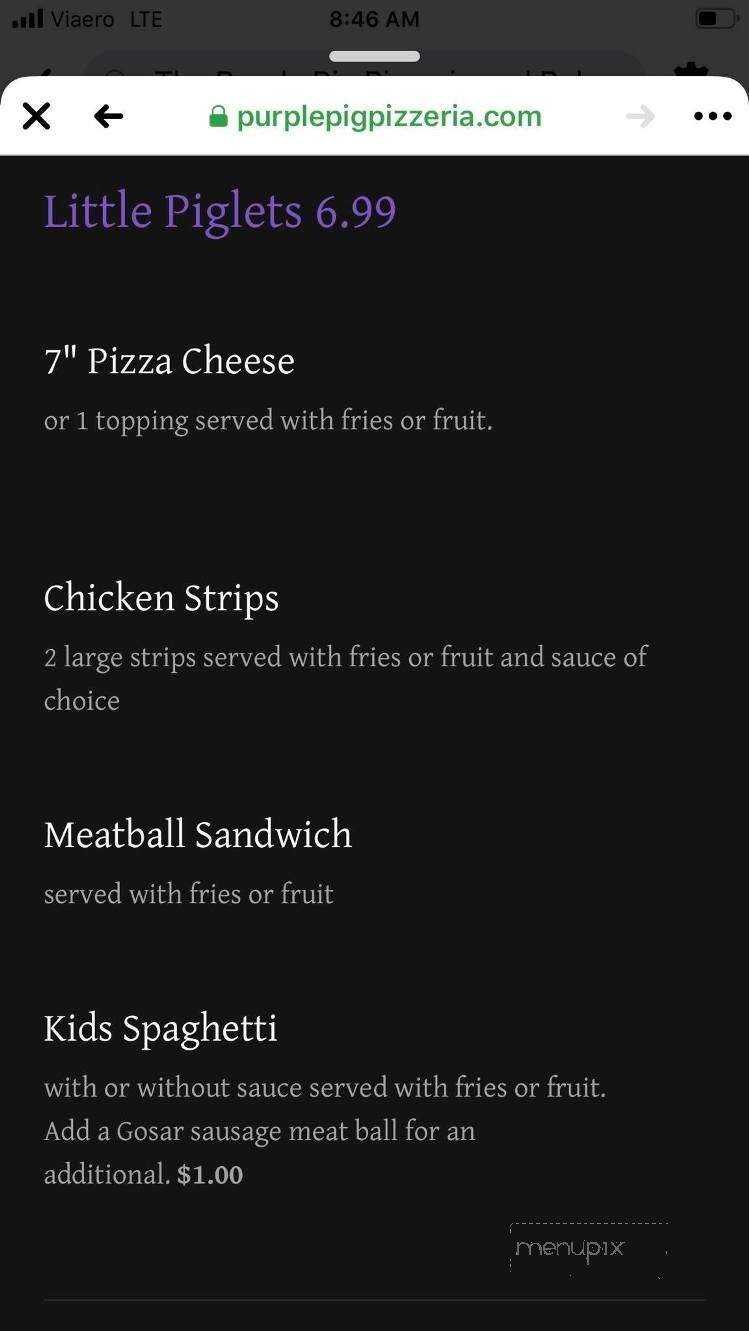Tap the Little Piglets 6.99 heading
The width and height of the screenshot is (749, 1331).
[220, 211]
